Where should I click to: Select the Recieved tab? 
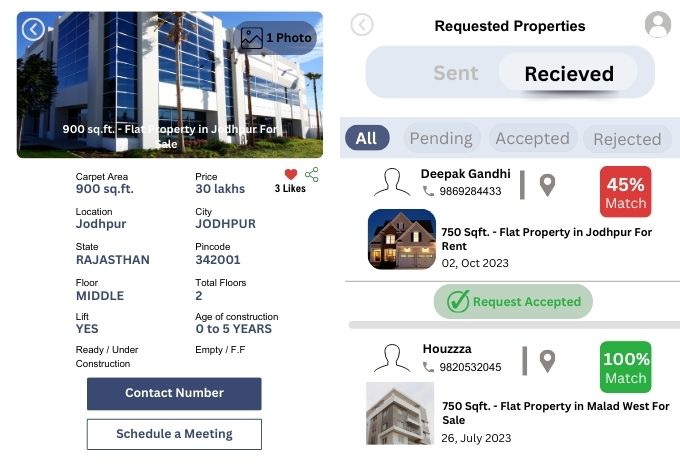pyautogui.click(x=569, y=73)
